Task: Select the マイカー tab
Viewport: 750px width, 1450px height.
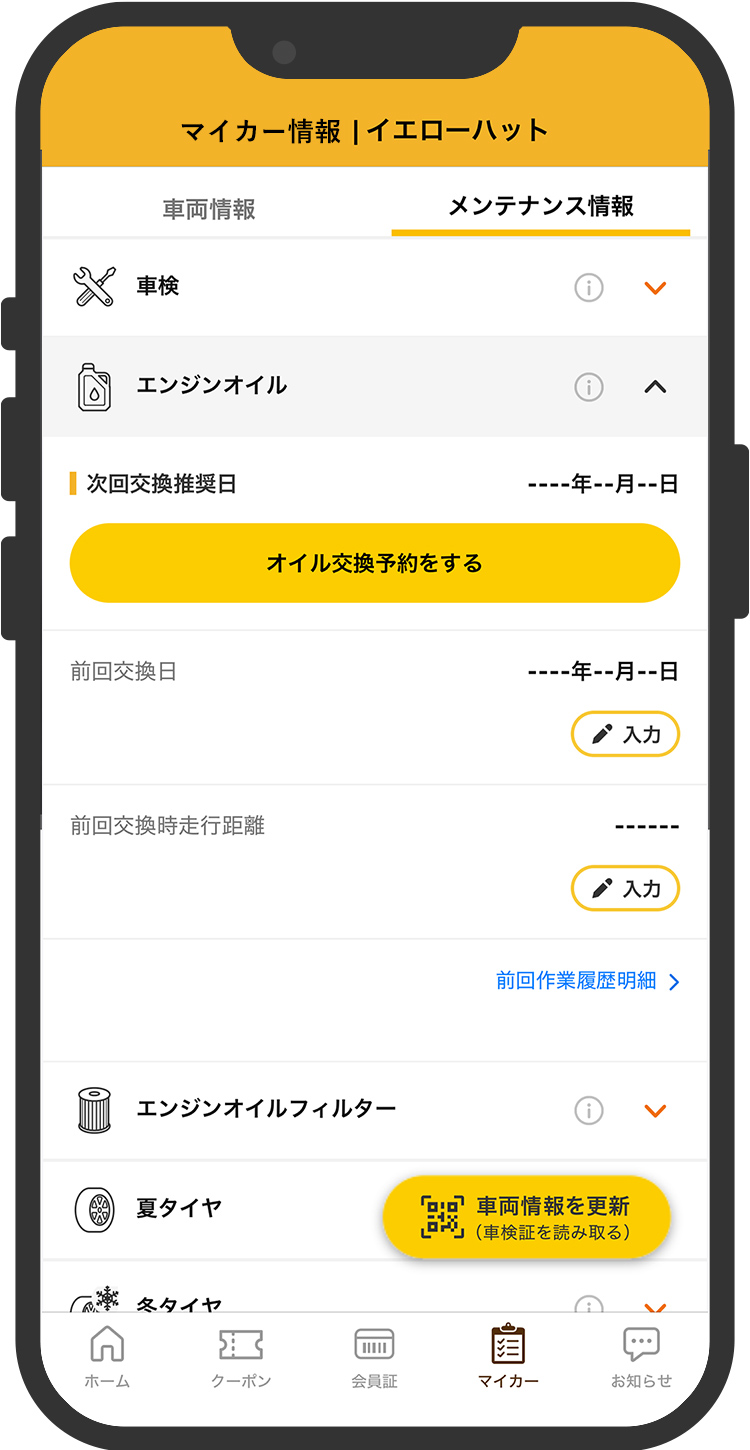Action: 508,1357
